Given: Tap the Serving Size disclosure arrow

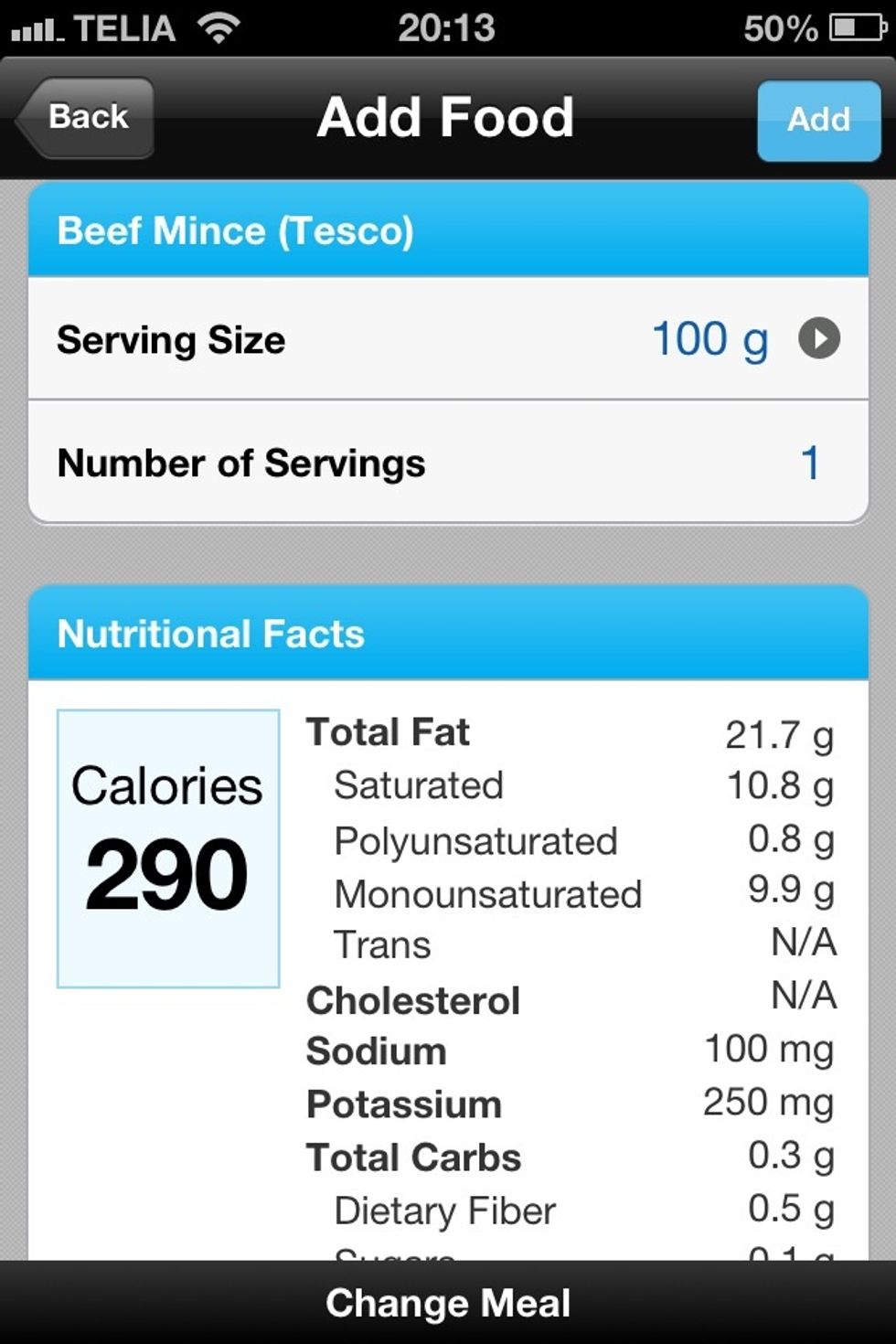Looking at the screenshot, I should click(x=820, y=338).
